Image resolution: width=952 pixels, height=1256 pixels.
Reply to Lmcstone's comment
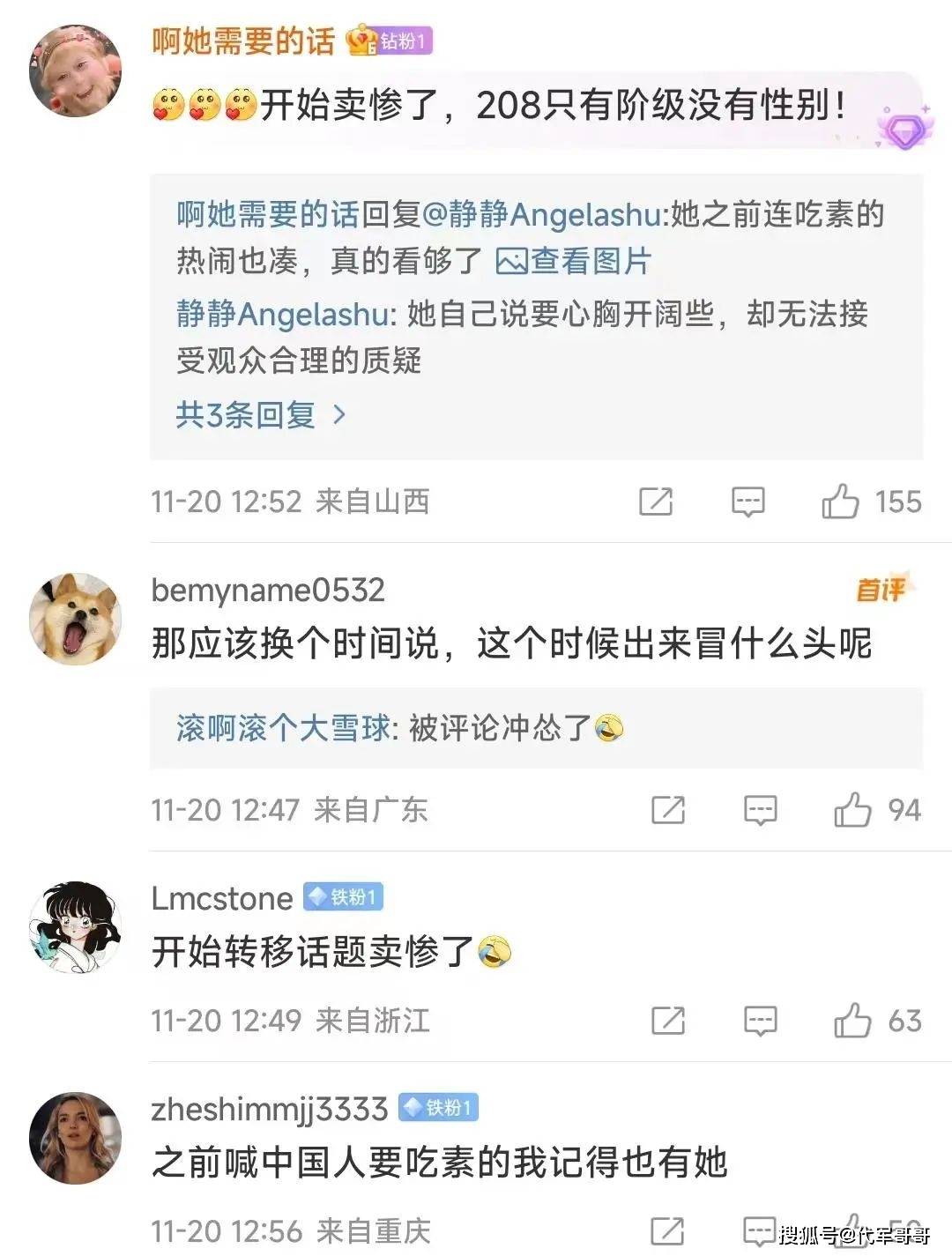[760, 1021]
